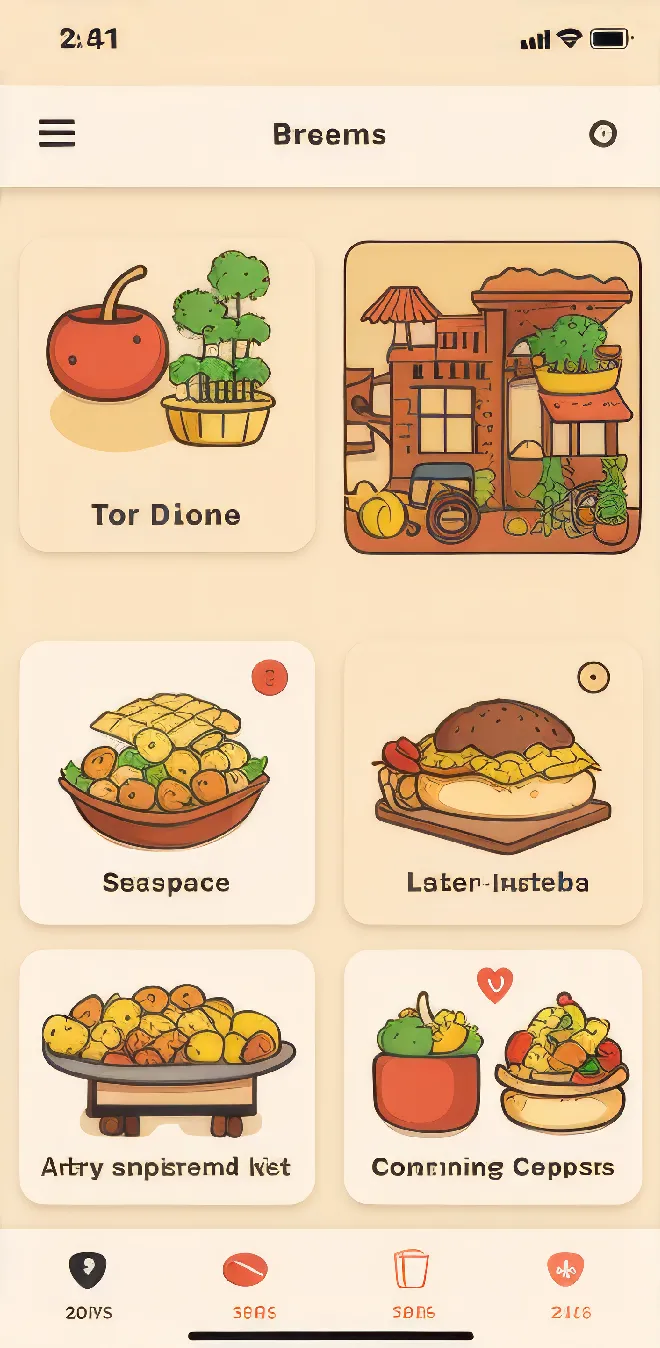Open the Artry snpisremd ket card
The height and width of the screenshot is (1348, 660).
167,1077
